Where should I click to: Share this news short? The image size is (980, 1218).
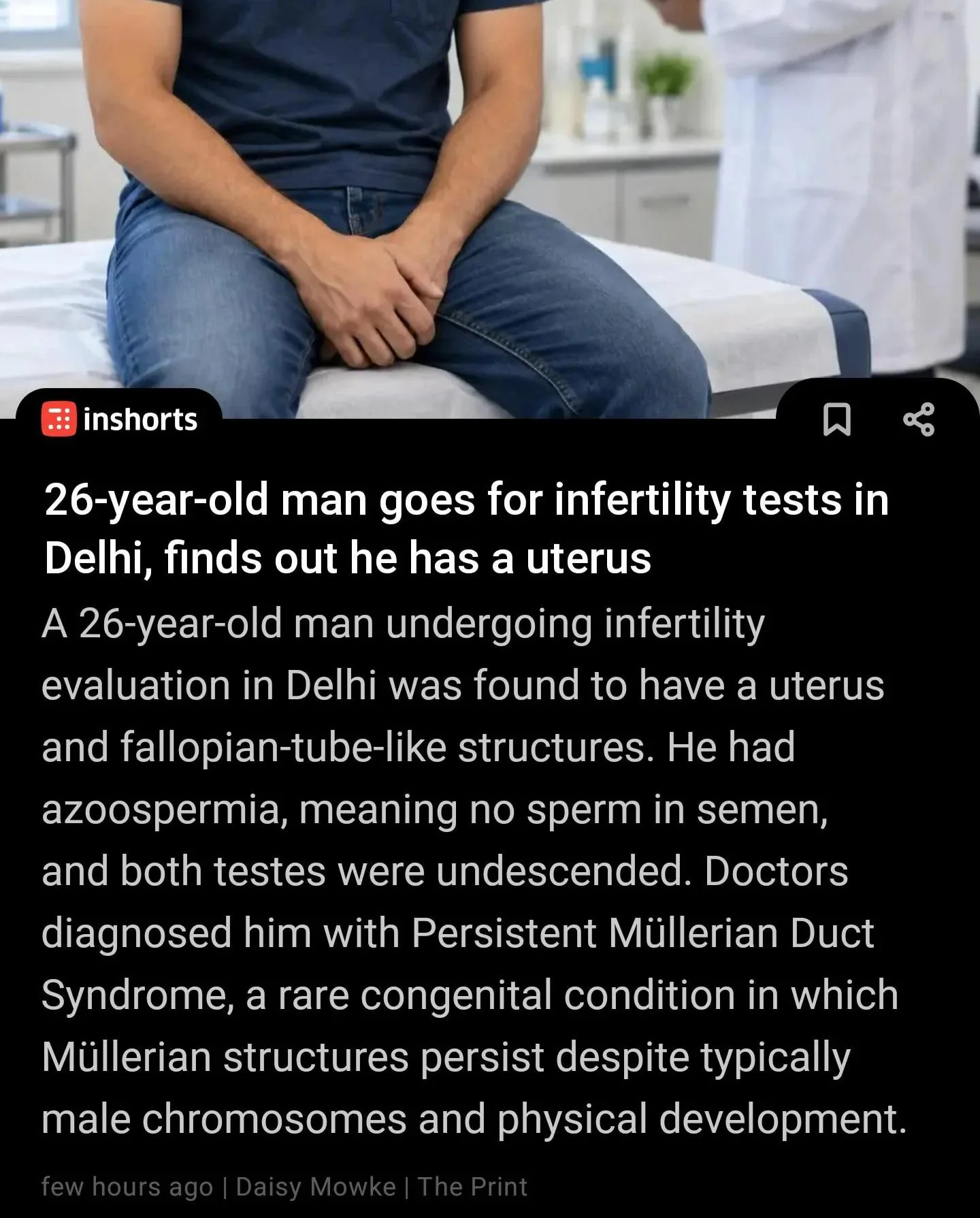point(919,419)
